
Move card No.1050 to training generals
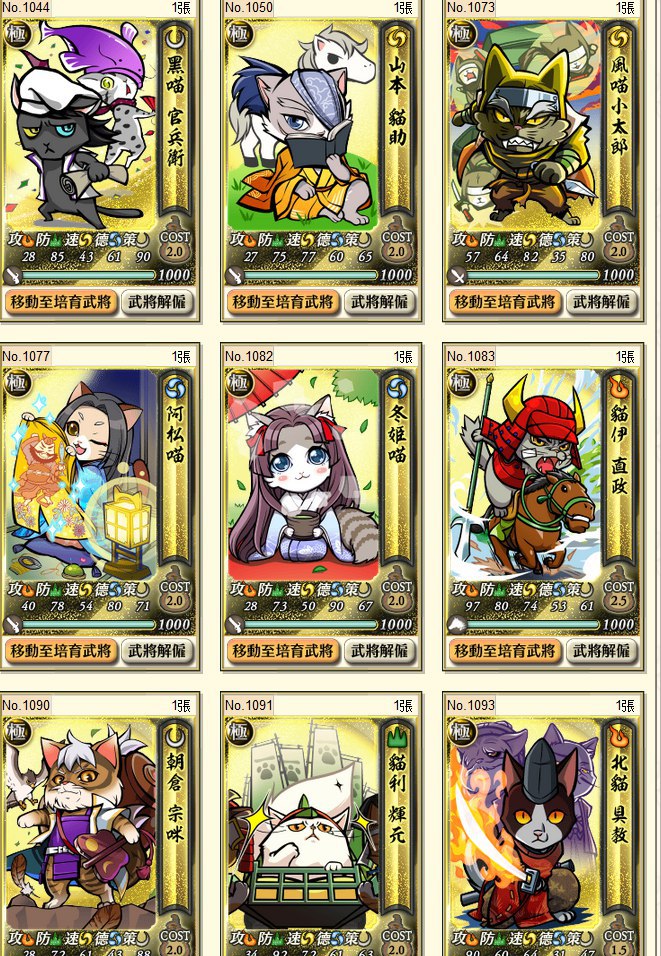click(x=282, y=302)
